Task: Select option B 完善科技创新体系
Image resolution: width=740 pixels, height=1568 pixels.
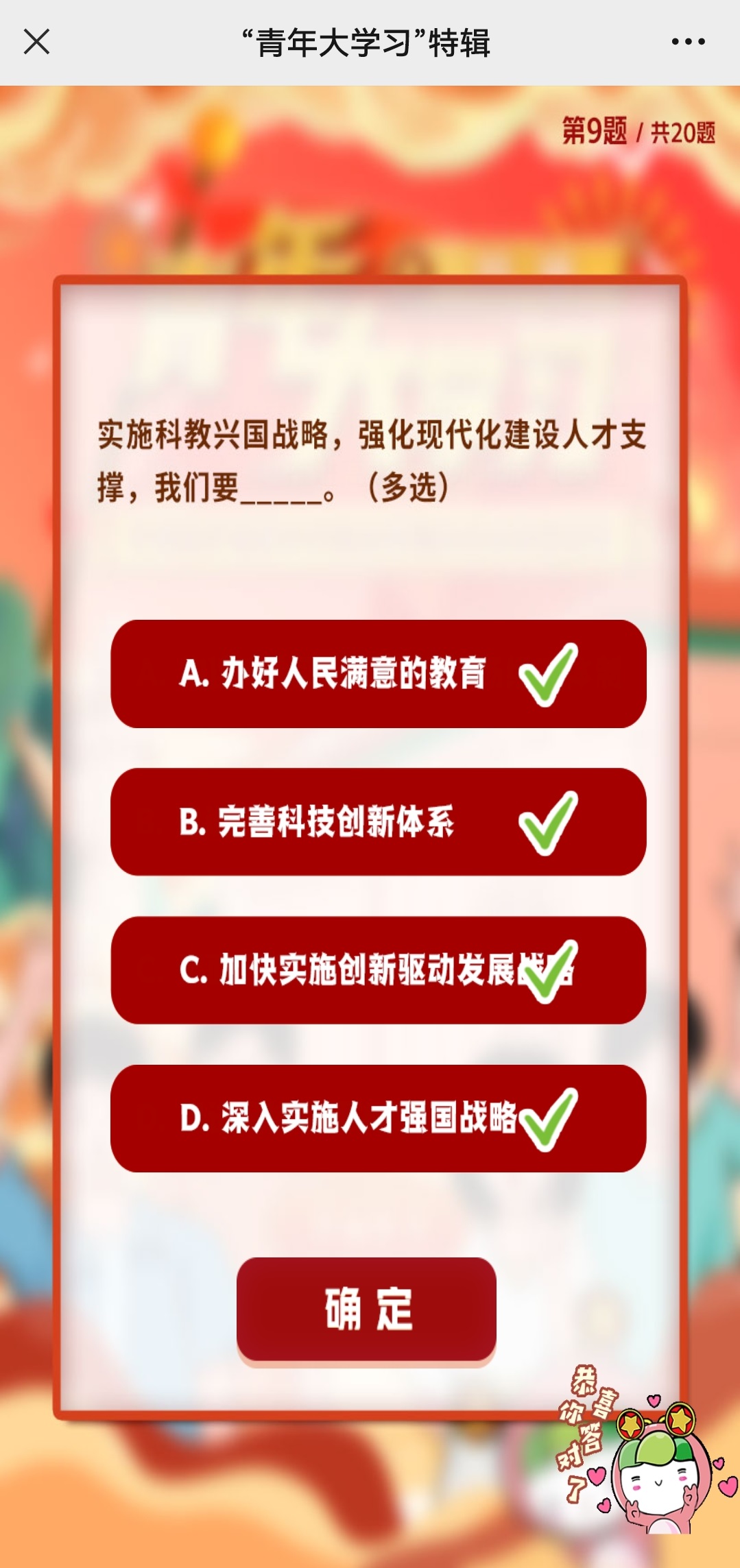Action: [x=378, y=822]
